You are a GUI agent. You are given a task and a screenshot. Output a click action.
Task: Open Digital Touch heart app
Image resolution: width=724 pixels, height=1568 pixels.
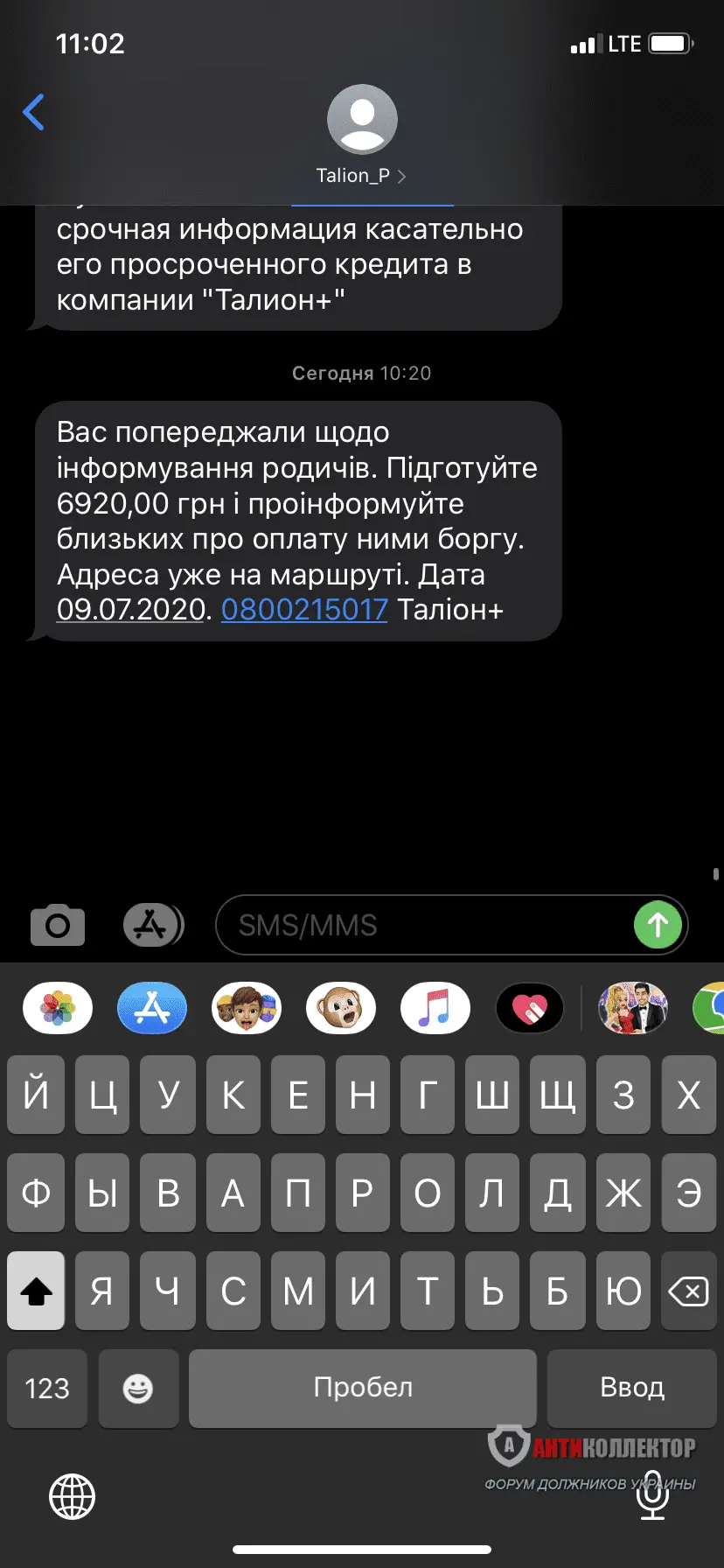(x=529, y=1008)
